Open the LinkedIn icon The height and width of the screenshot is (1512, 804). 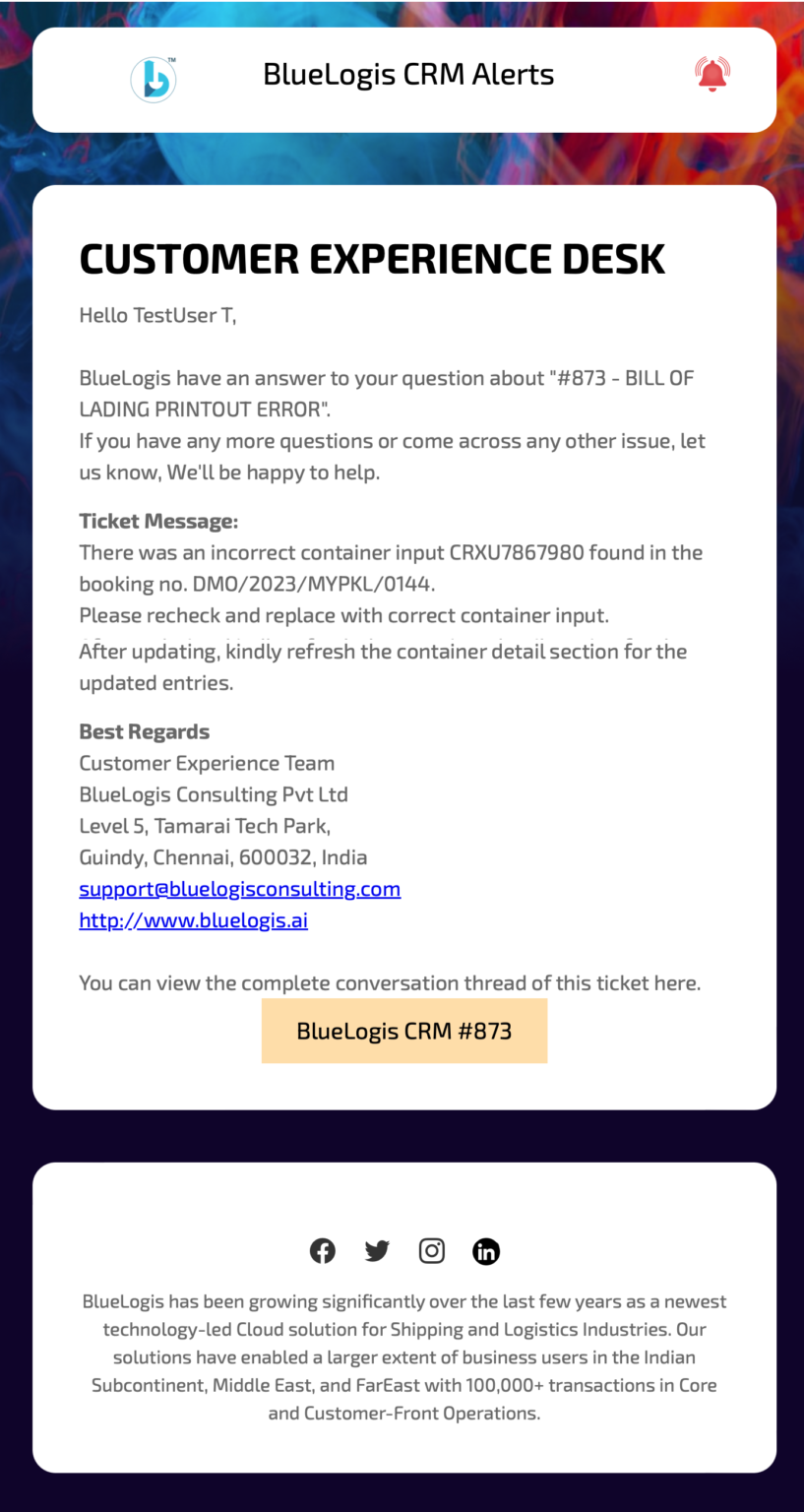point(486,1251)
